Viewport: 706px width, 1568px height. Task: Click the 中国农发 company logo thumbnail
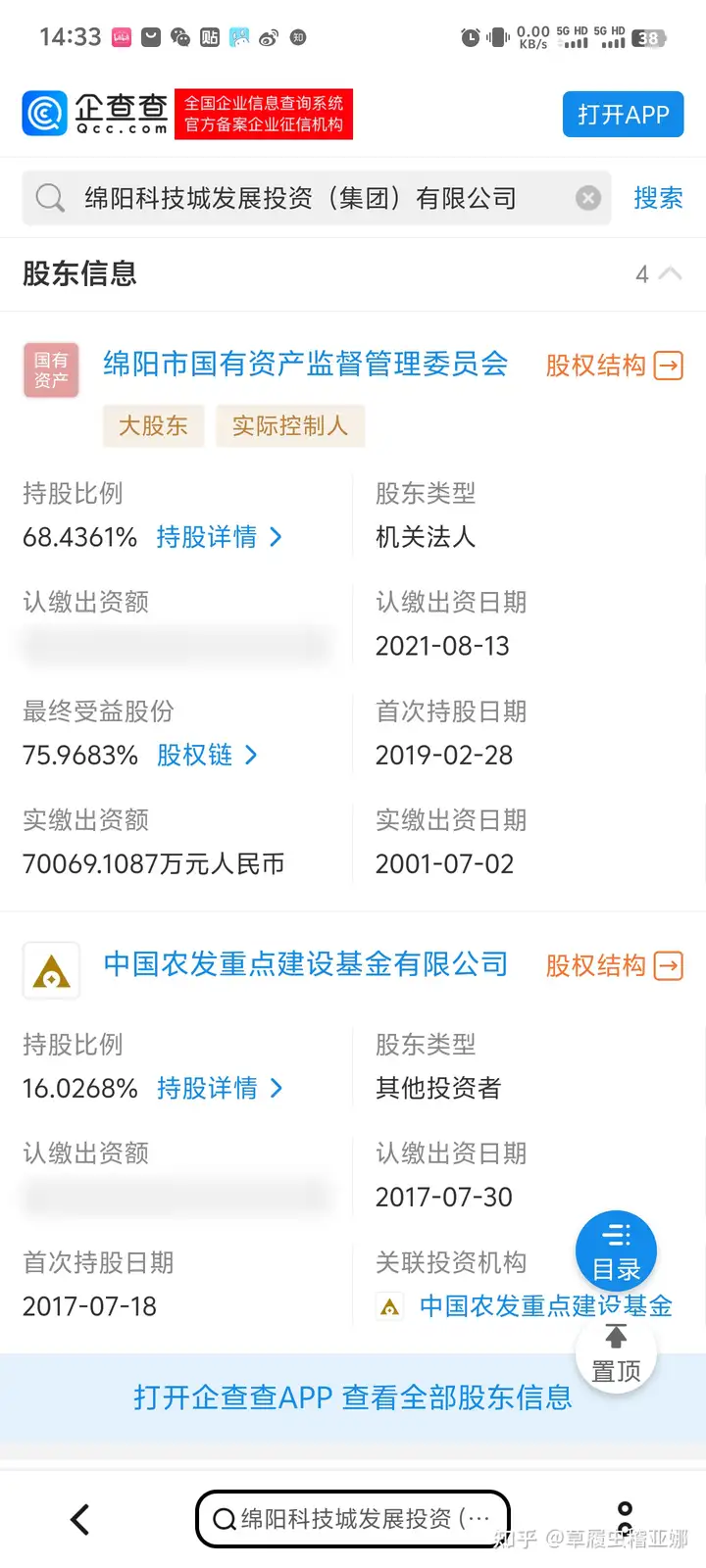51,970
